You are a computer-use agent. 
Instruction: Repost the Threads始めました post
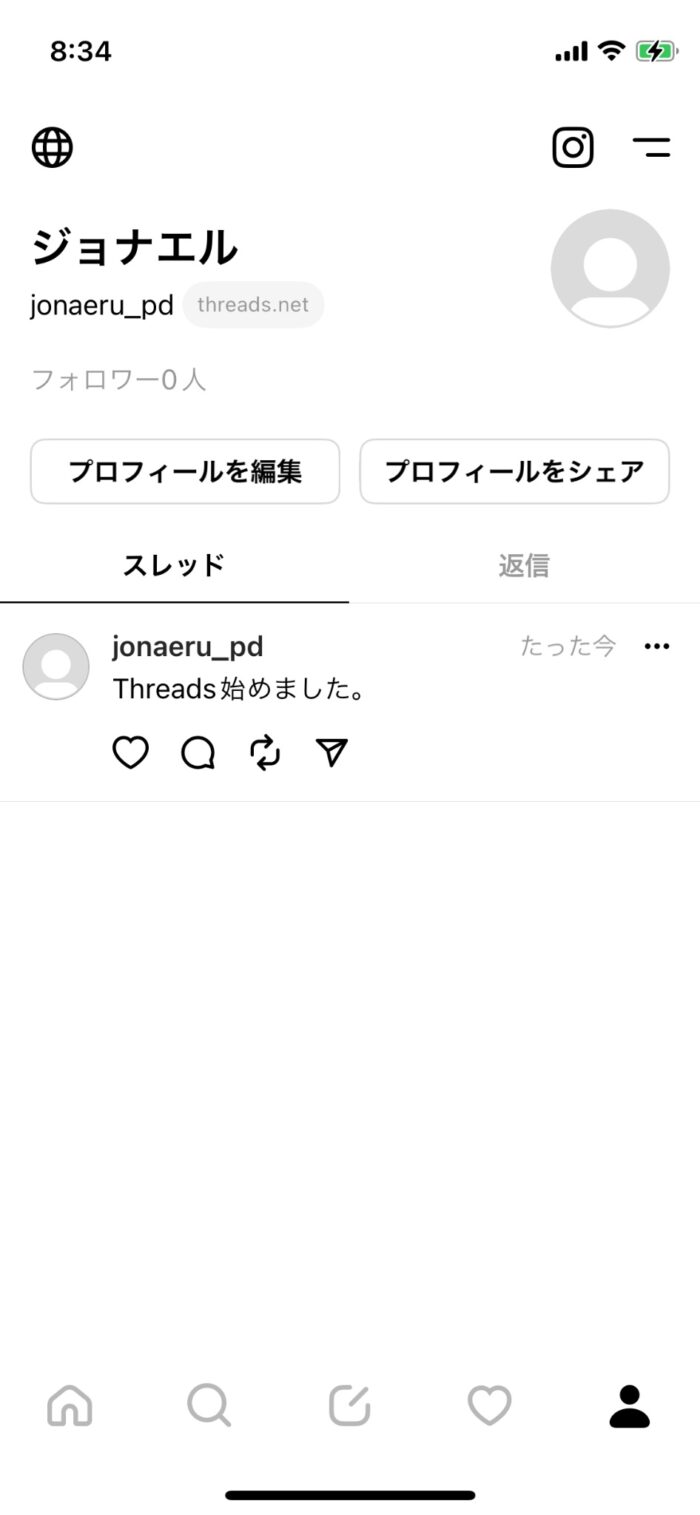tap(265, 753)
